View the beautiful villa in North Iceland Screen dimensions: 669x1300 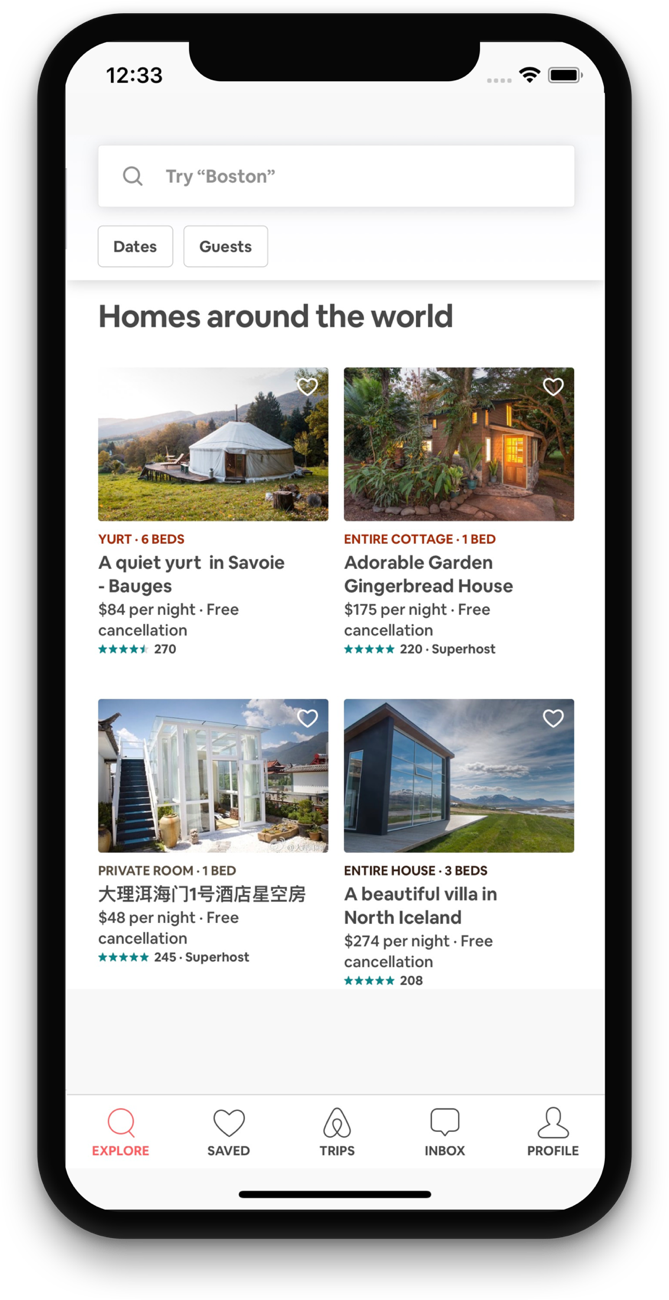459,776
